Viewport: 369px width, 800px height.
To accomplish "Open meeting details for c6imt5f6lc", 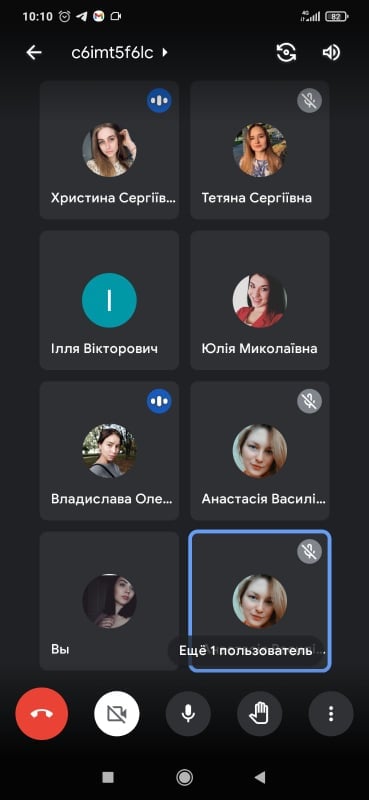I will (x=120, y=53).
